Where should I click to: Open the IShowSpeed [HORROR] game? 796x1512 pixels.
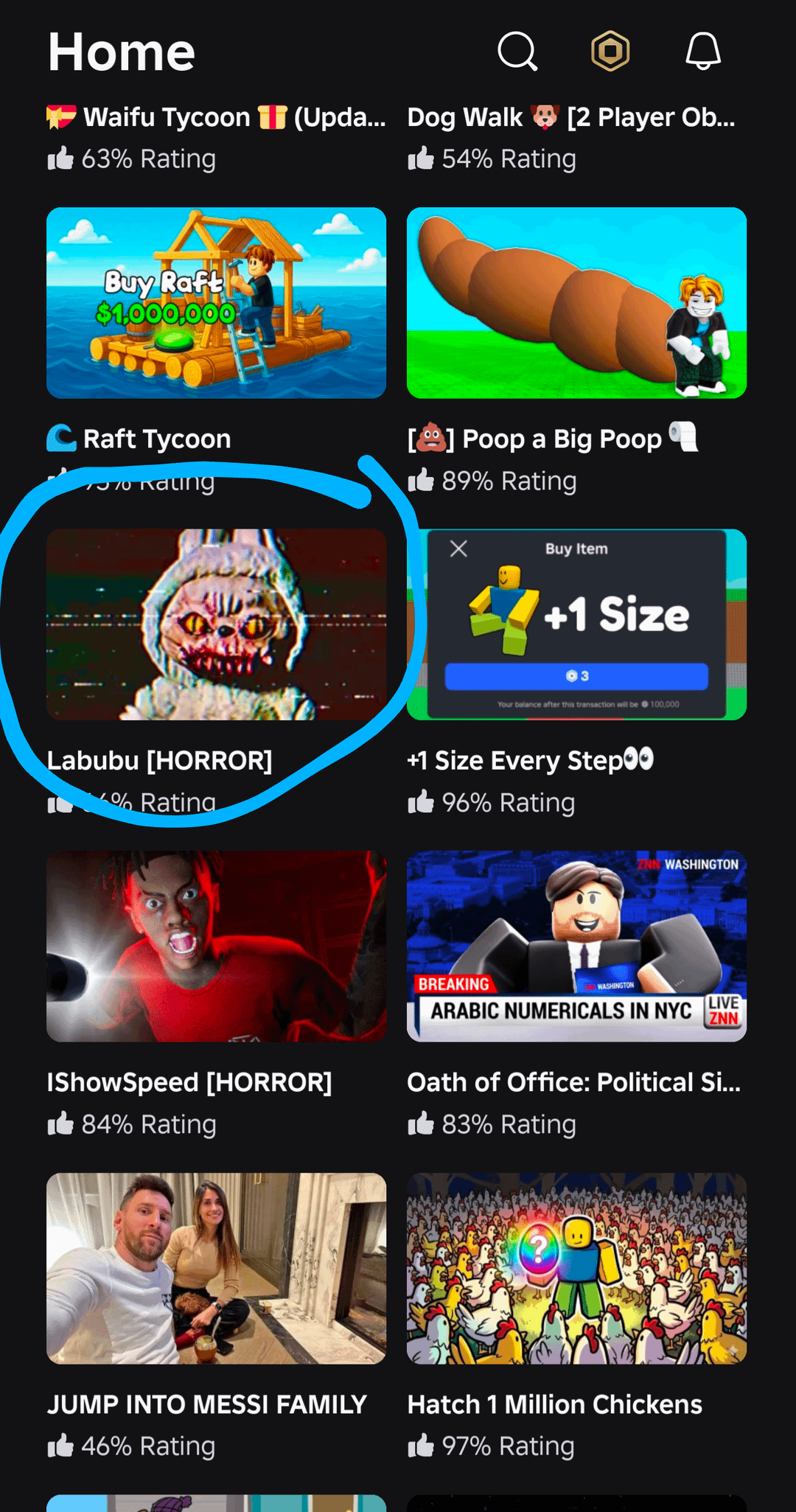pos(216,946)
